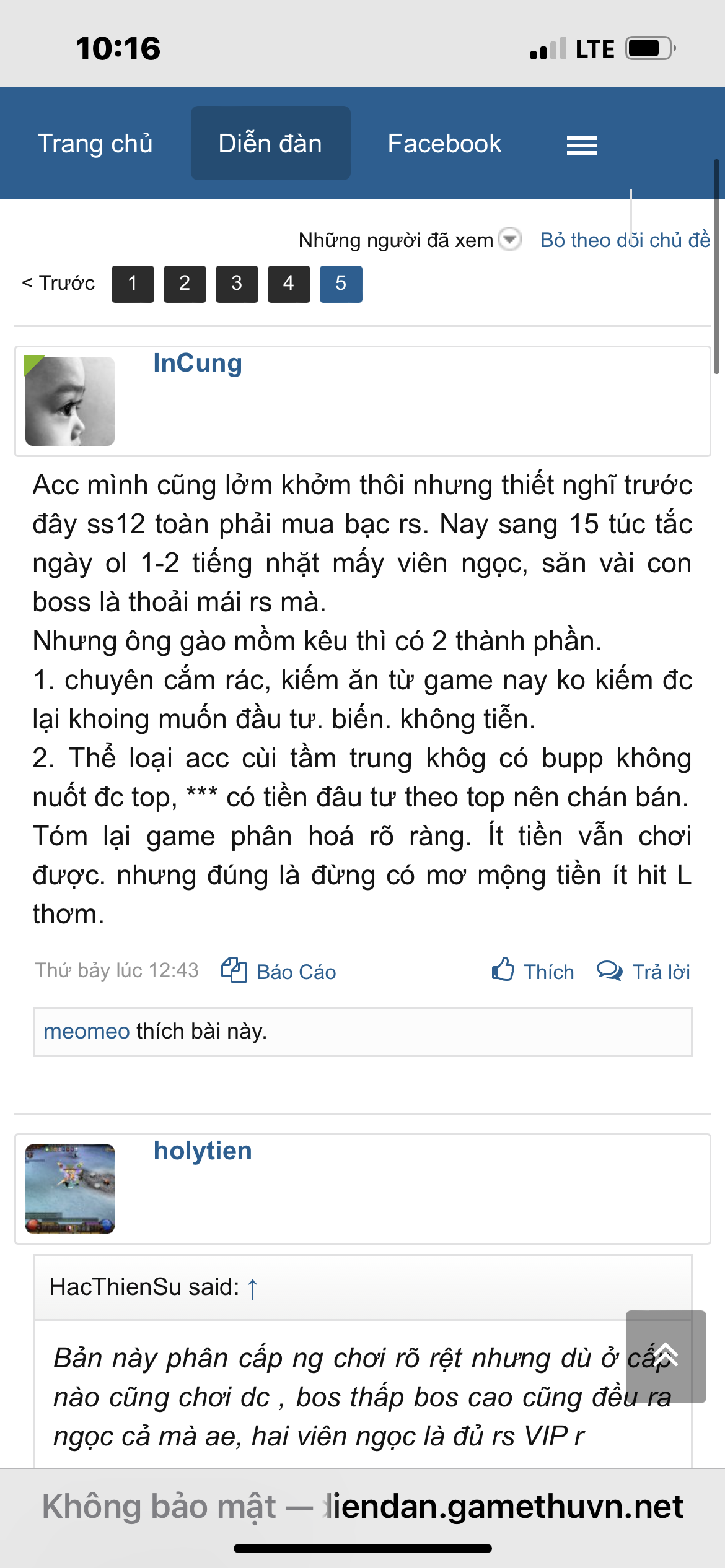This screenshot has width=725, height=1568.
Task: Tap the scroll-to-top button
Action: (666, 1356)
